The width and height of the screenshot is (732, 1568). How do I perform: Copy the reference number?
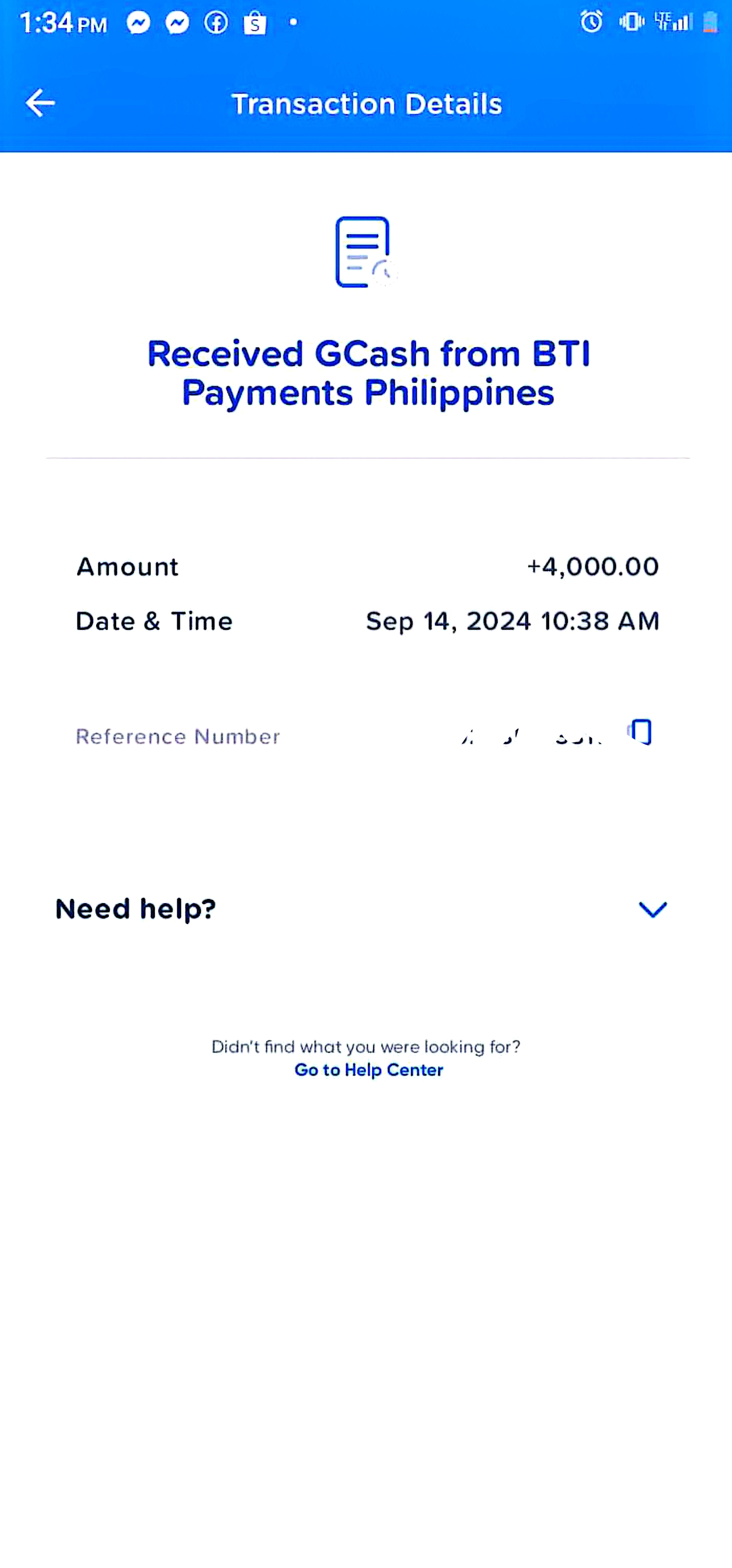[x=640, y=732]
